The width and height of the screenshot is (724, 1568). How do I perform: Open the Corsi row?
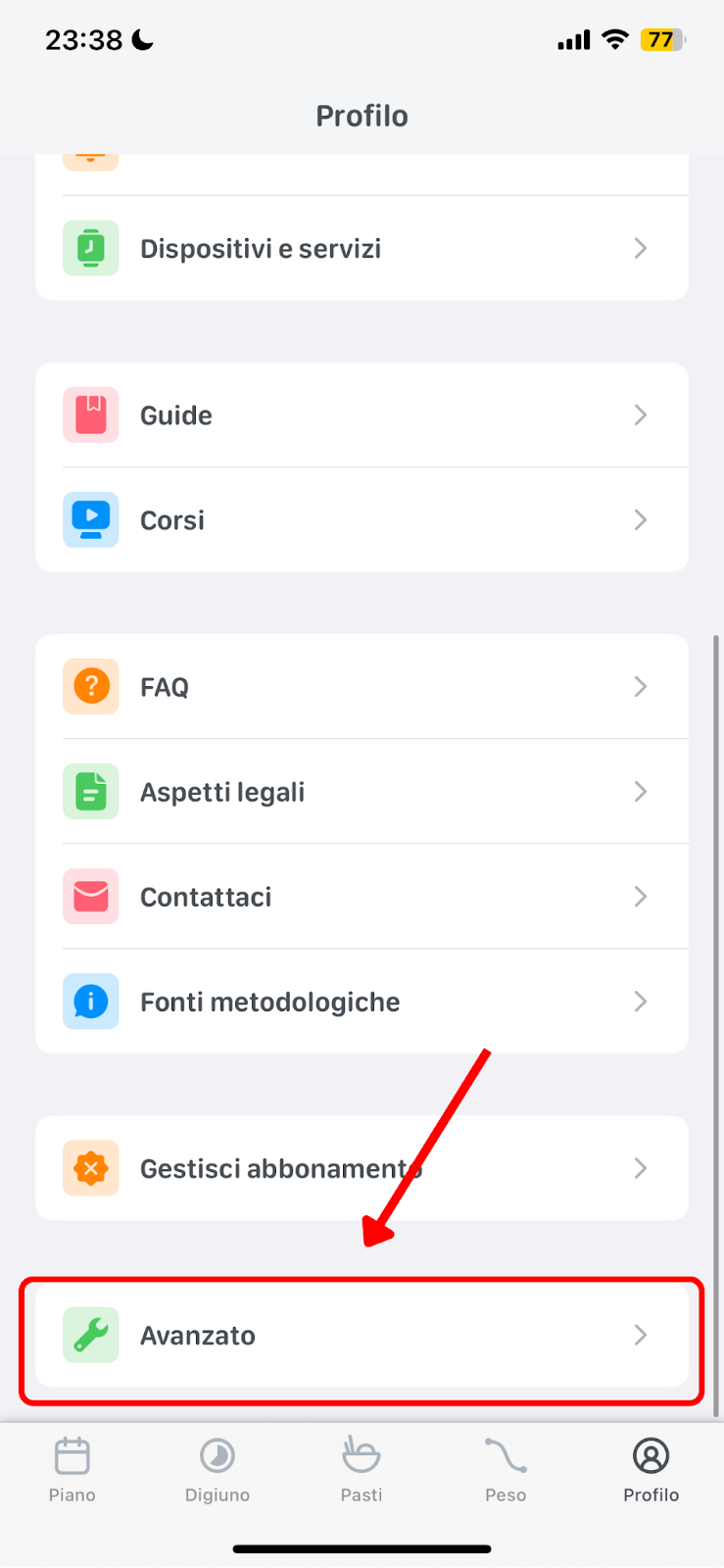click(362, 519)
